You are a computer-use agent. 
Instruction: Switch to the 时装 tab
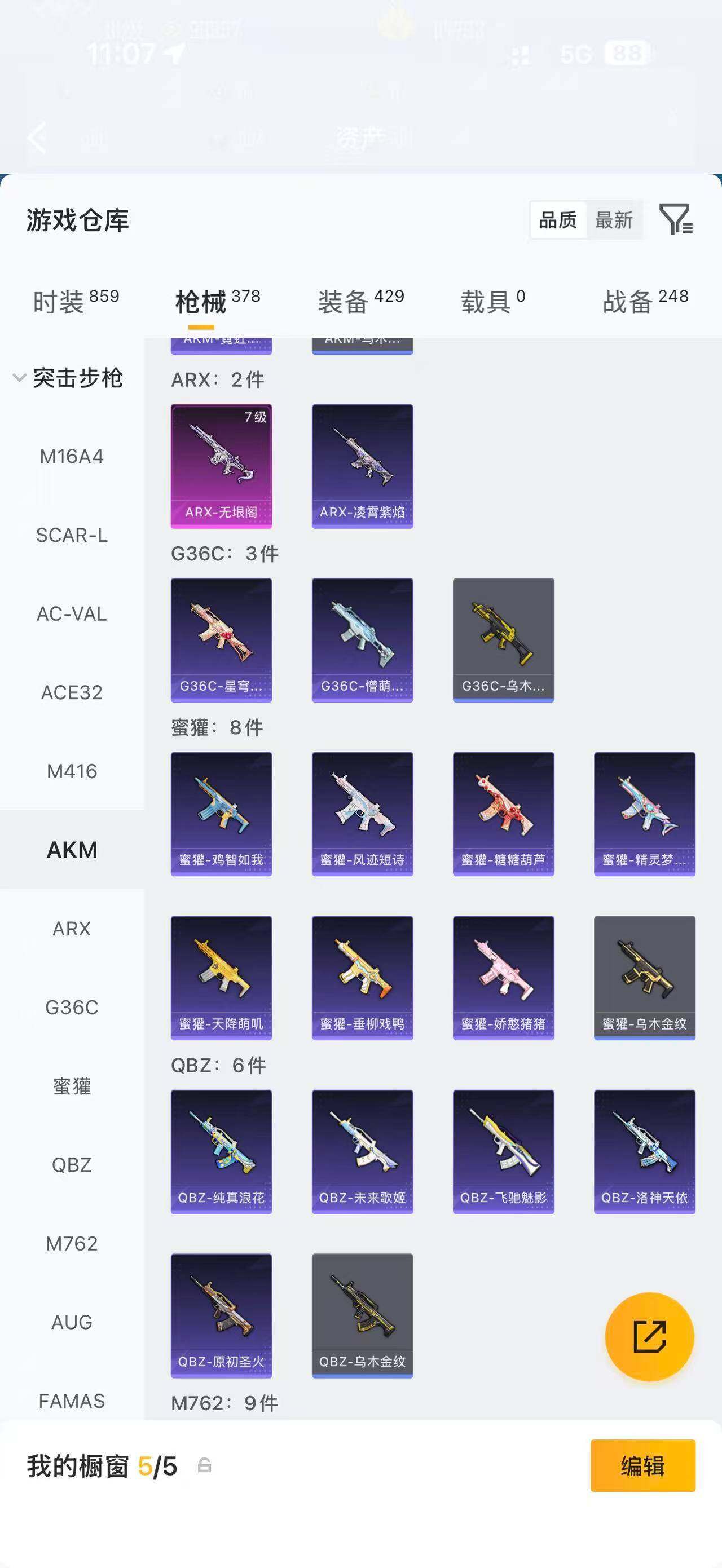click(x=76, y=301)
